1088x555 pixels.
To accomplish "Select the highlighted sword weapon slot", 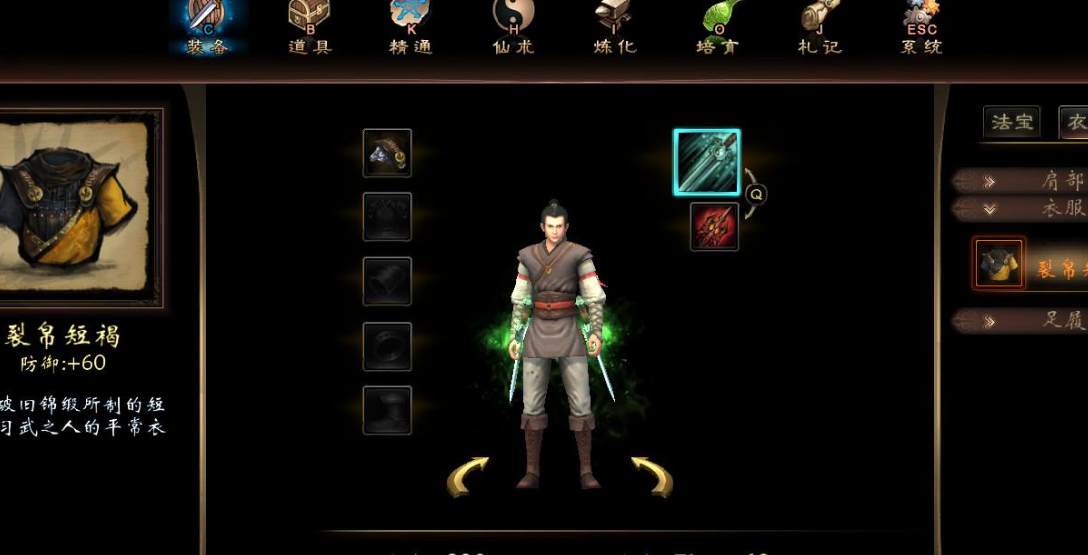I will click(x=707, y=162).
